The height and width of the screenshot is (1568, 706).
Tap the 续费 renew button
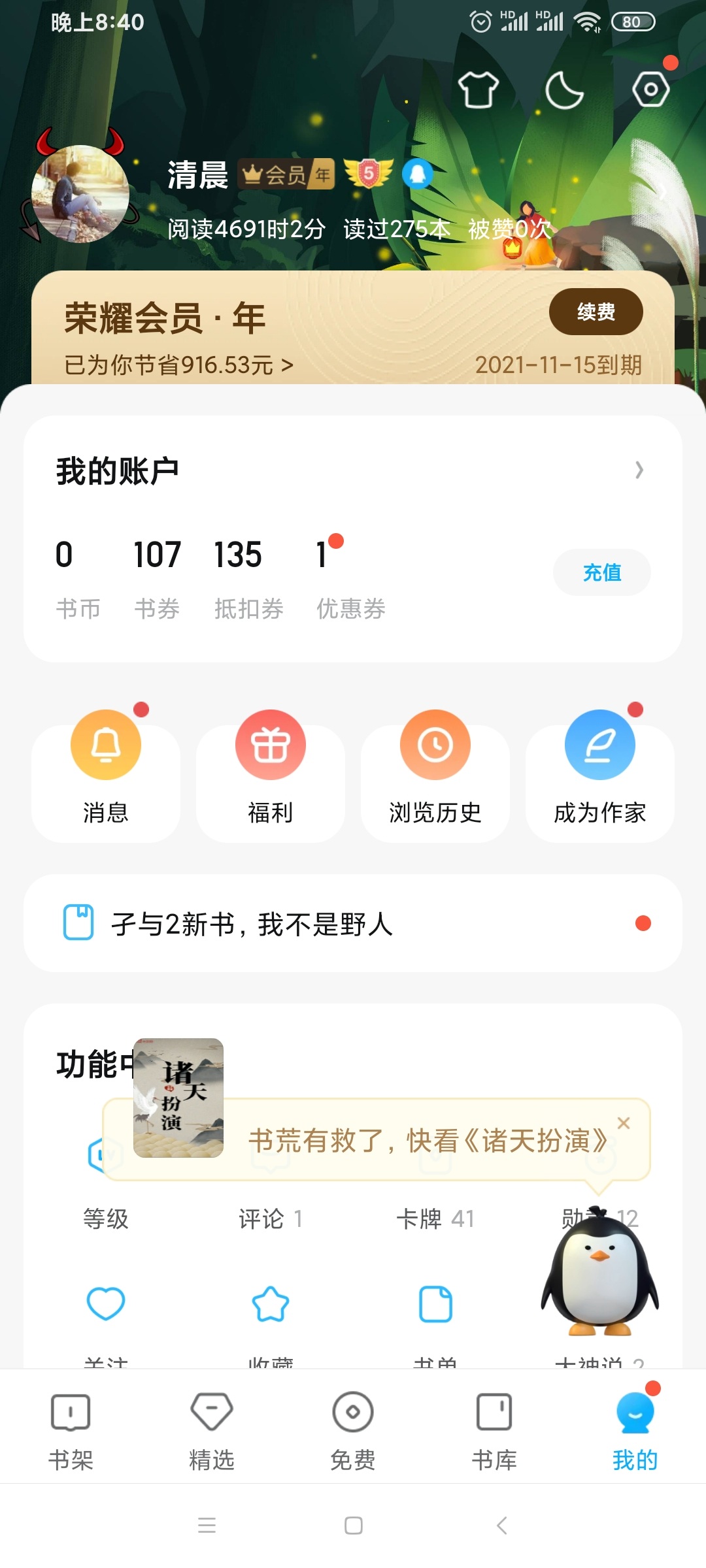(596, 312)
